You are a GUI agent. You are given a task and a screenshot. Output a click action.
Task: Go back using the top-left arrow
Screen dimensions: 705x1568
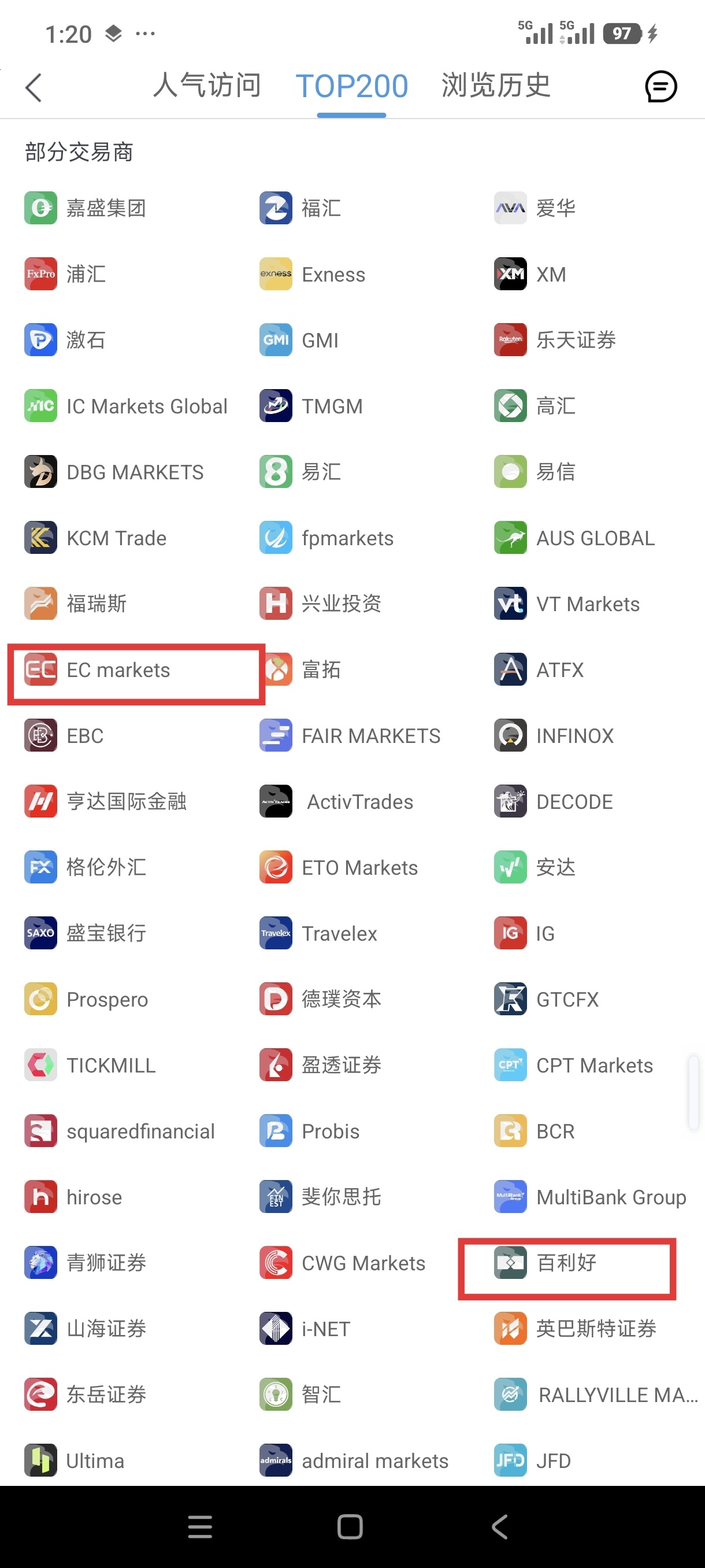(34, 88)
